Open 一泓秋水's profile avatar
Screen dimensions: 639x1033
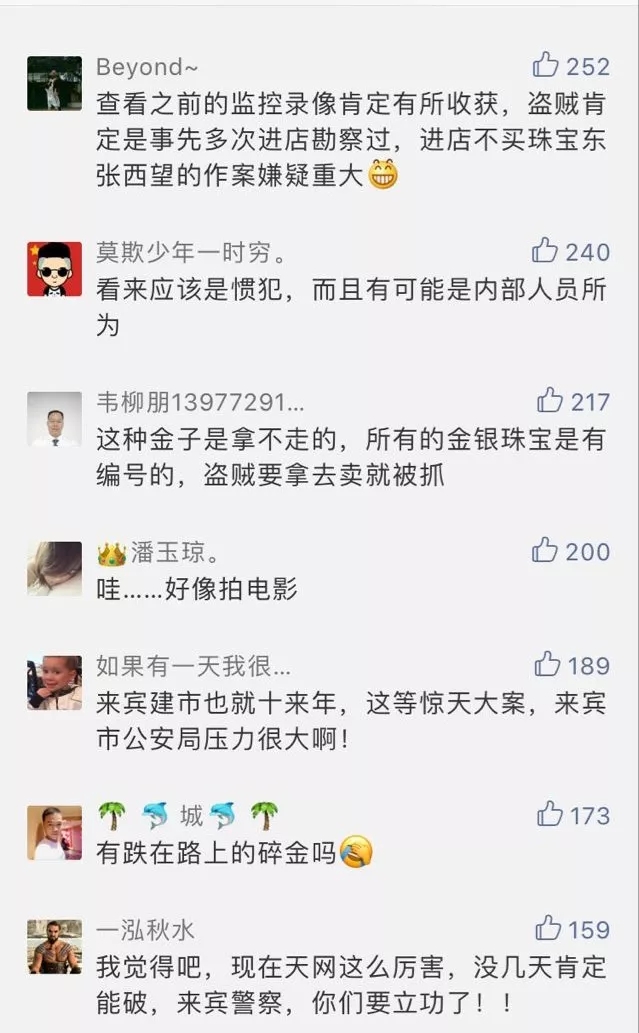54,946
